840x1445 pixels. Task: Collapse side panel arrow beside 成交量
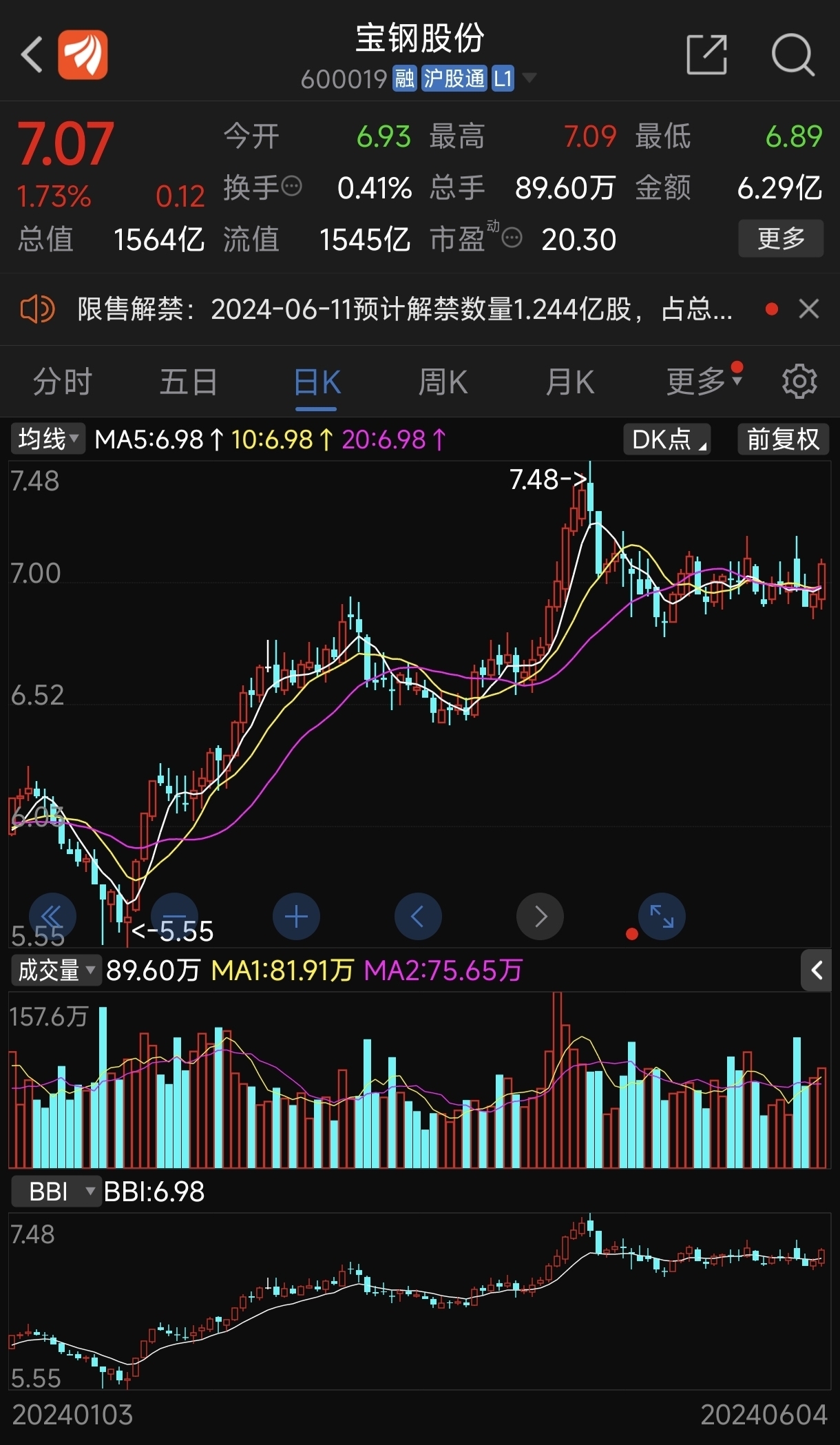(817, 970)
